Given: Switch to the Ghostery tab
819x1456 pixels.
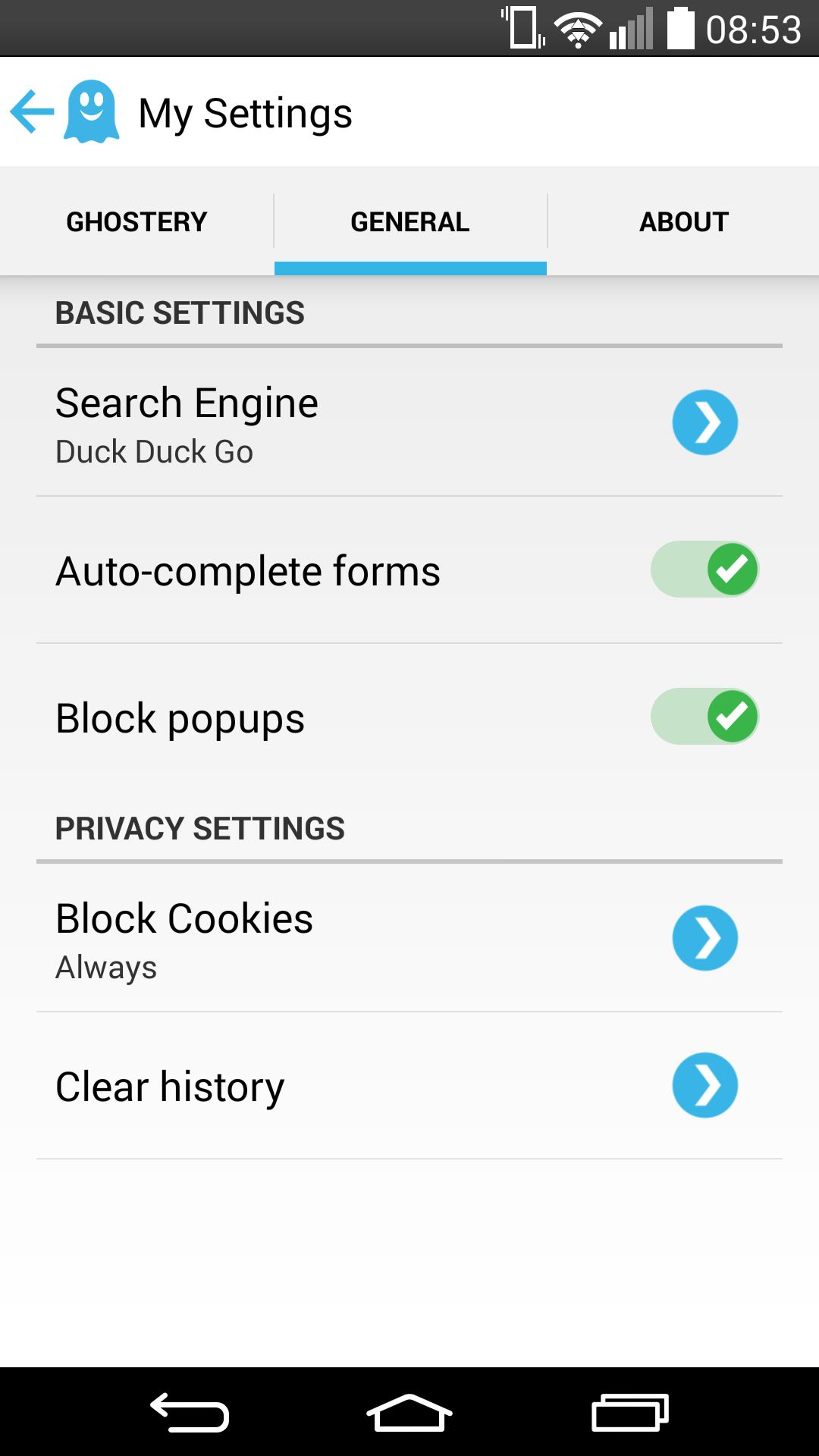Looking at the screenshot, I should (136, 221).
